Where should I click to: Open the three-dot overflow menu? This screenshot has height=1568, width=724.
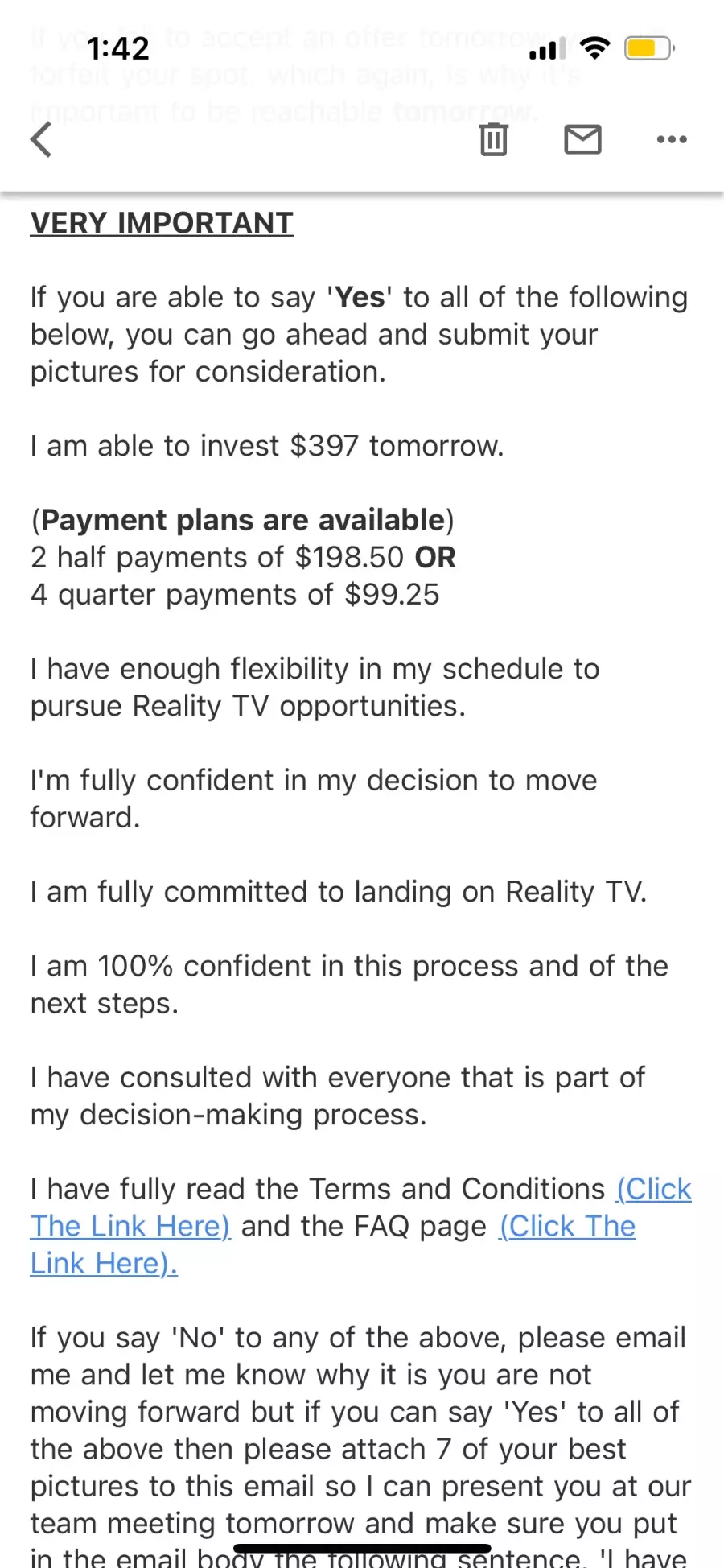(x=672, y=139)
